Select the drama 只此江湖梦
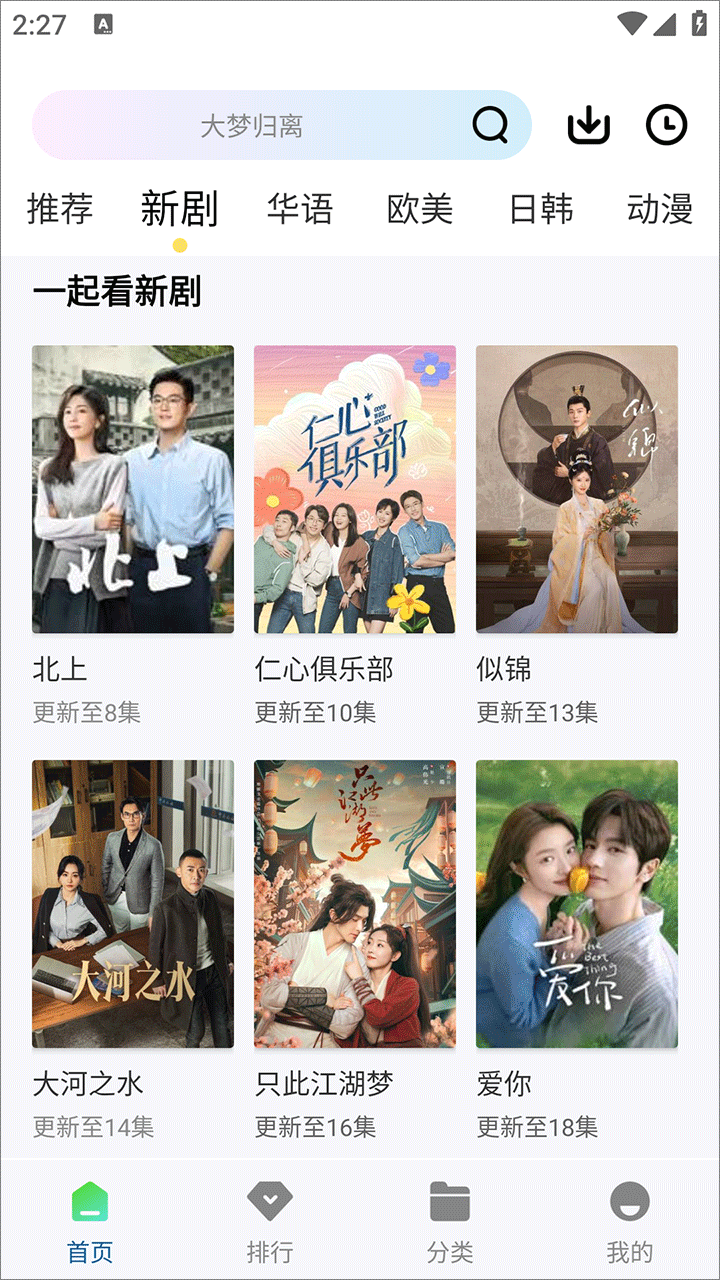Image resolution: width=720 pixels, height=1280 pixels. click(355, 904)
